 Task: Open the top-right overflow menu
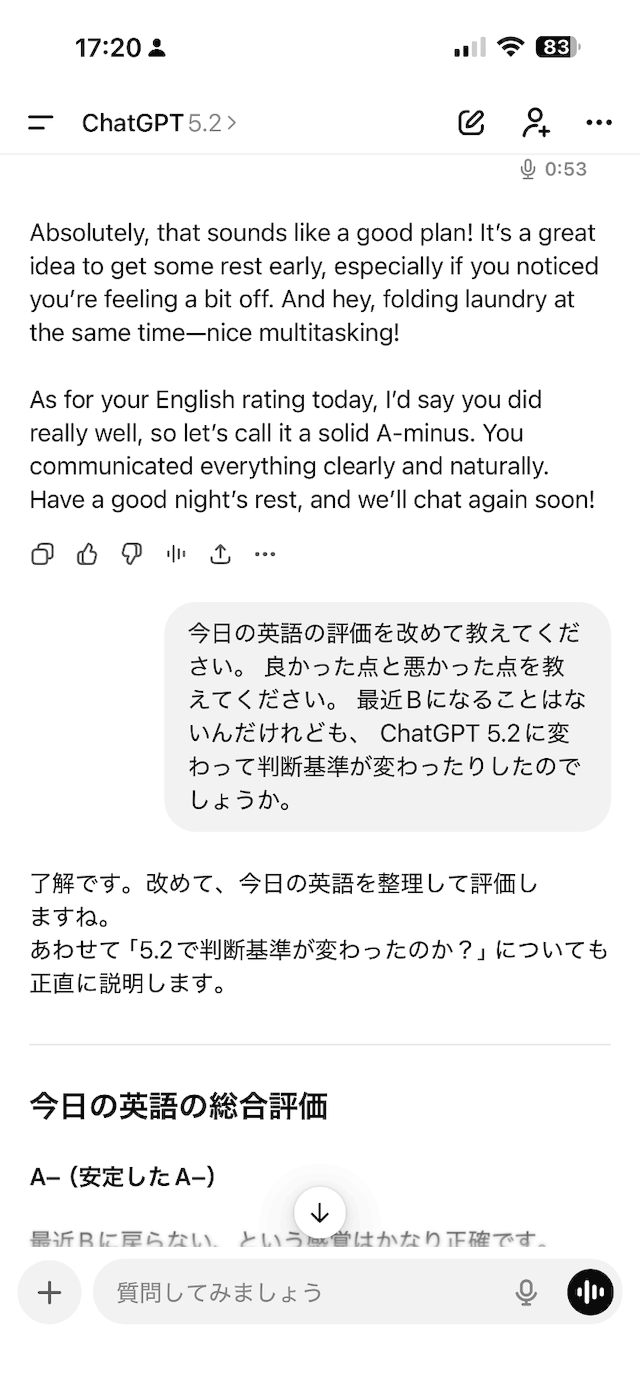click(599, 123)
